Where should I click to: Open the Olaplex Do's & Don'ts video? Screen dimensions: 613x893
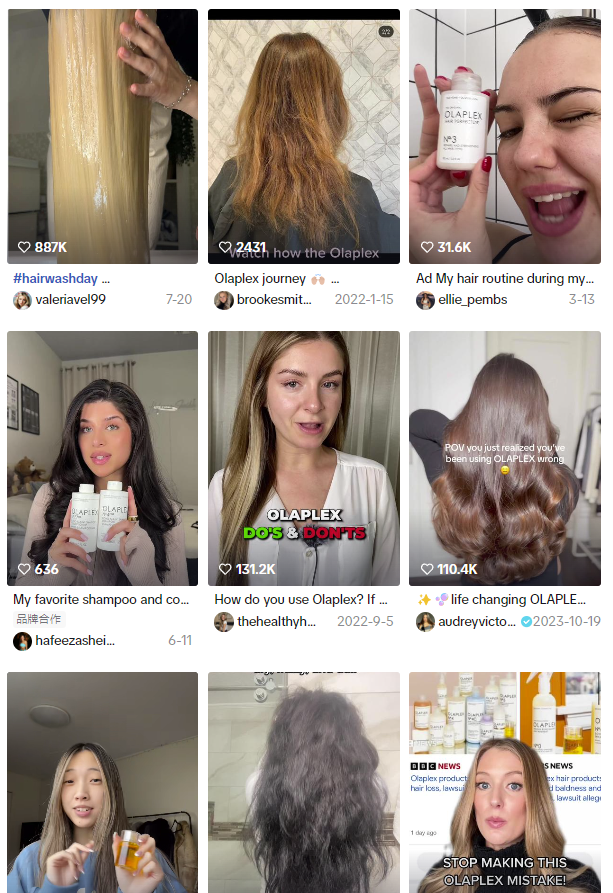click(303, 458)
